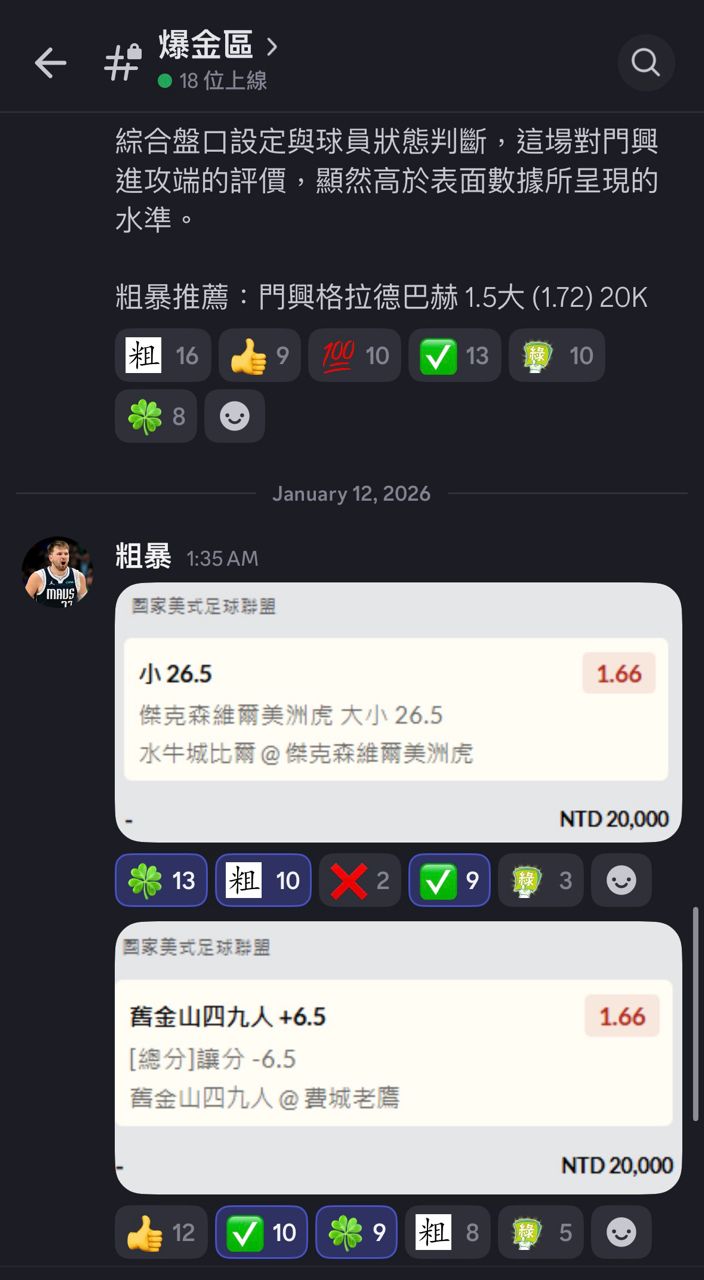Add a new reaction under the 舊金山四九人 slip
This screenshot has height=1280, width=704.
[x=621, y=1232]
